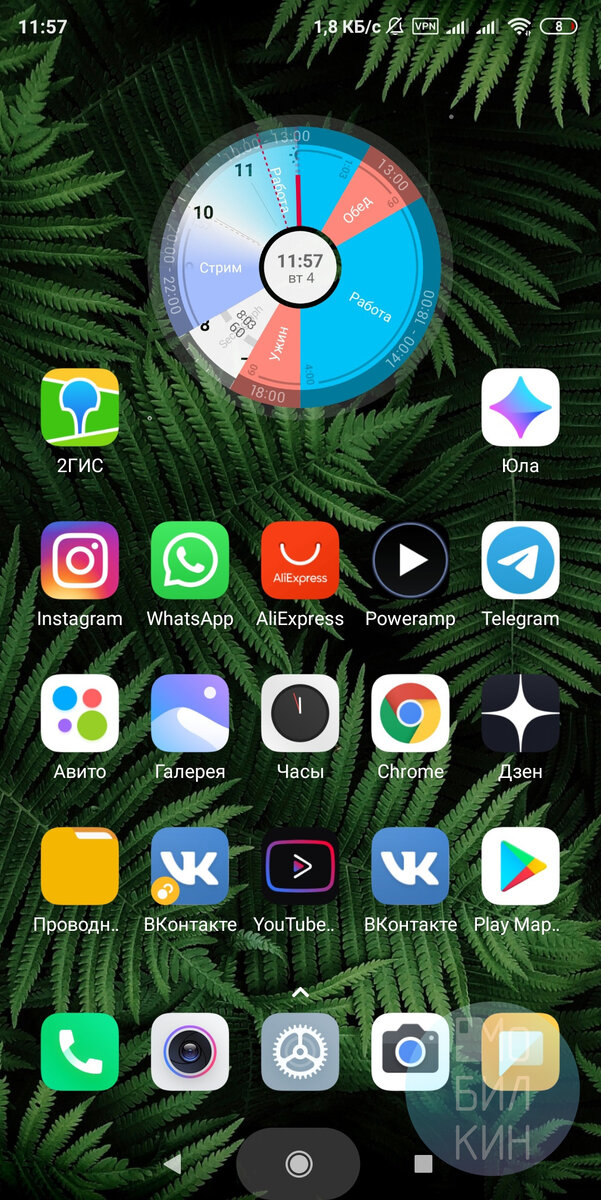Open the Play Маркет store

click(520, 866)
